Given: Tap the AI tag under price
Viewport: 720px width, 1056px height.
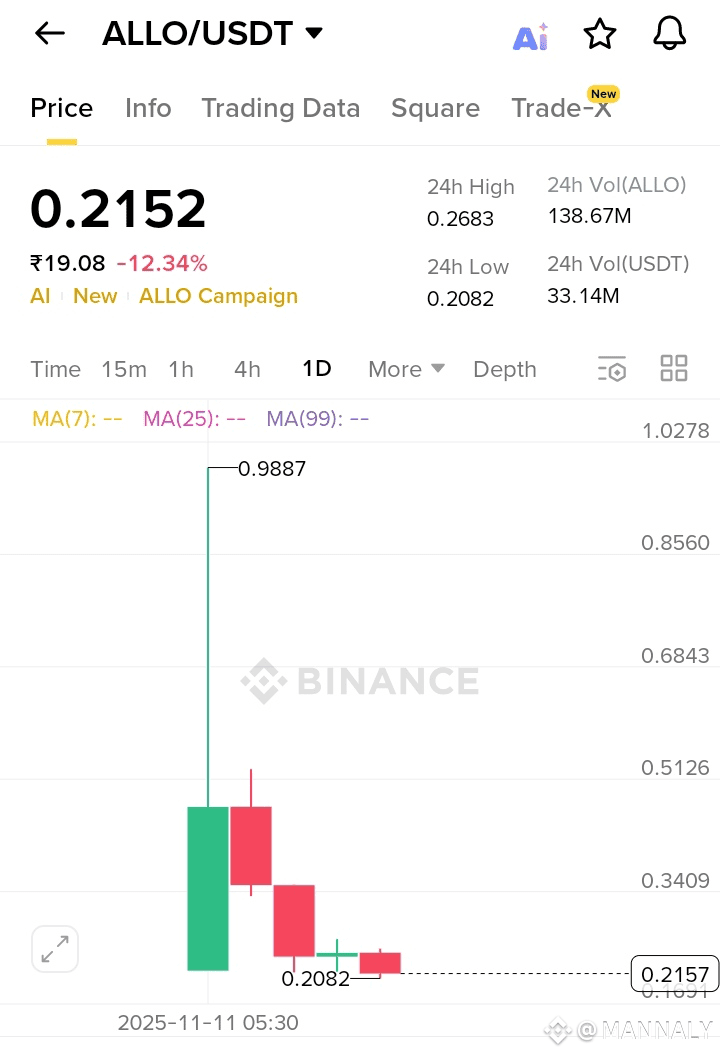Looking at the screenshot, I should tap(40, 296).
